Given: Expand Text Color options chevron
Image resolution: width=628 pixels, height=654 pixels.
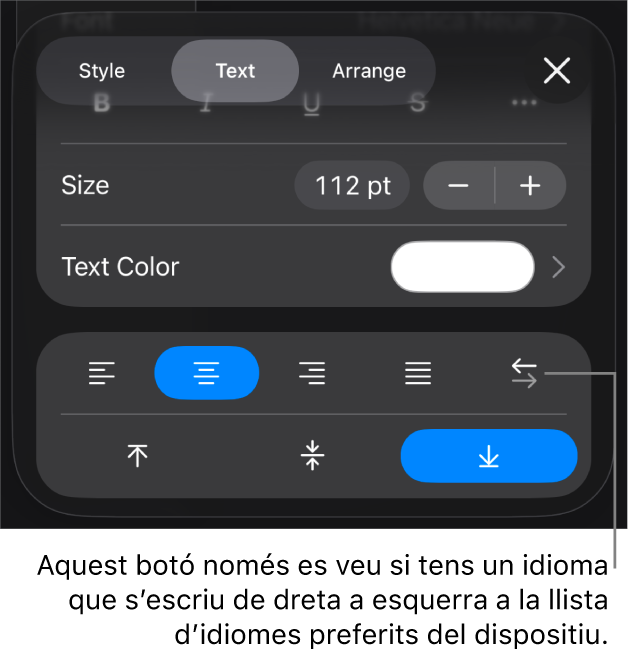Looking at the screenshot, I should pos(559,267).
